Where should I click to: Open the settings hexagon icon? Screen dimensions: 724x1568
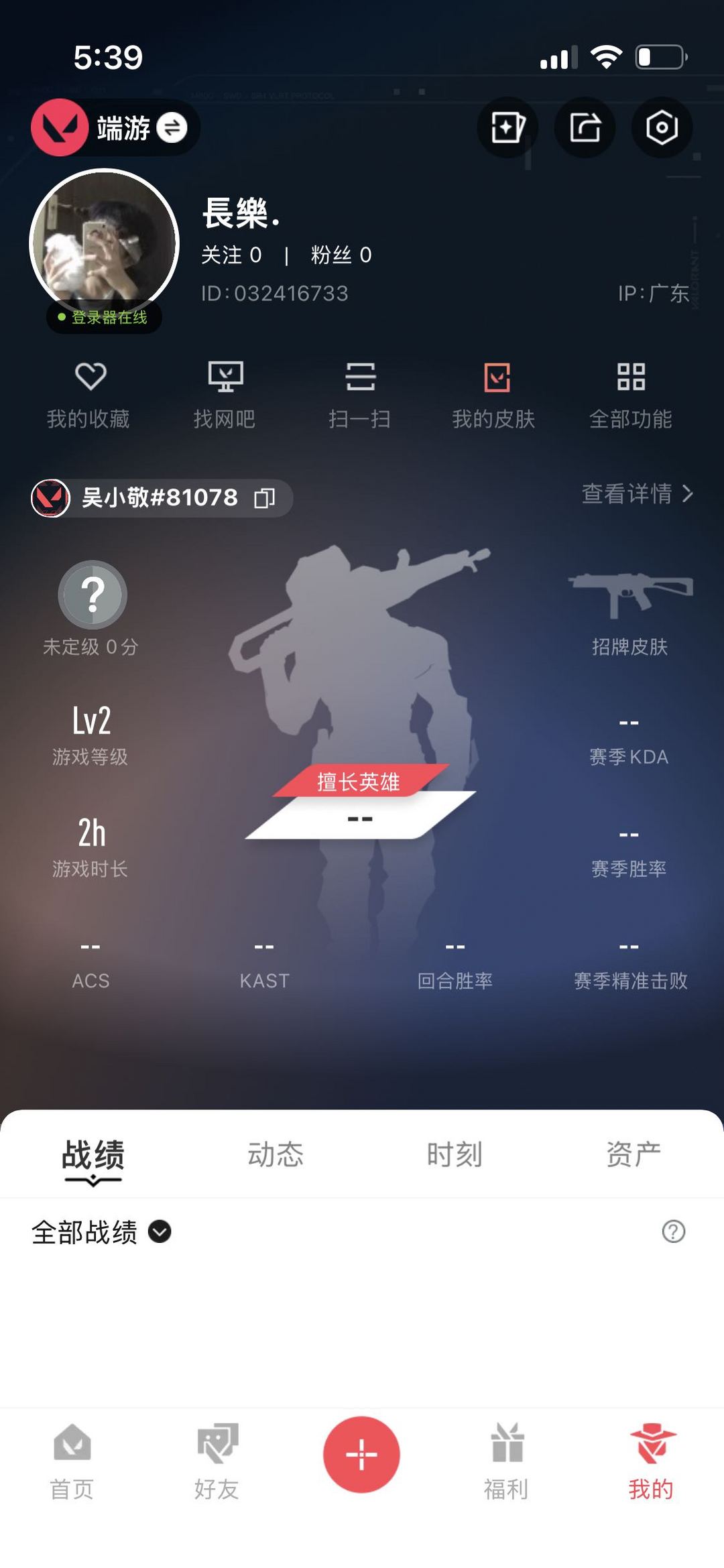[x=662, y=127]
